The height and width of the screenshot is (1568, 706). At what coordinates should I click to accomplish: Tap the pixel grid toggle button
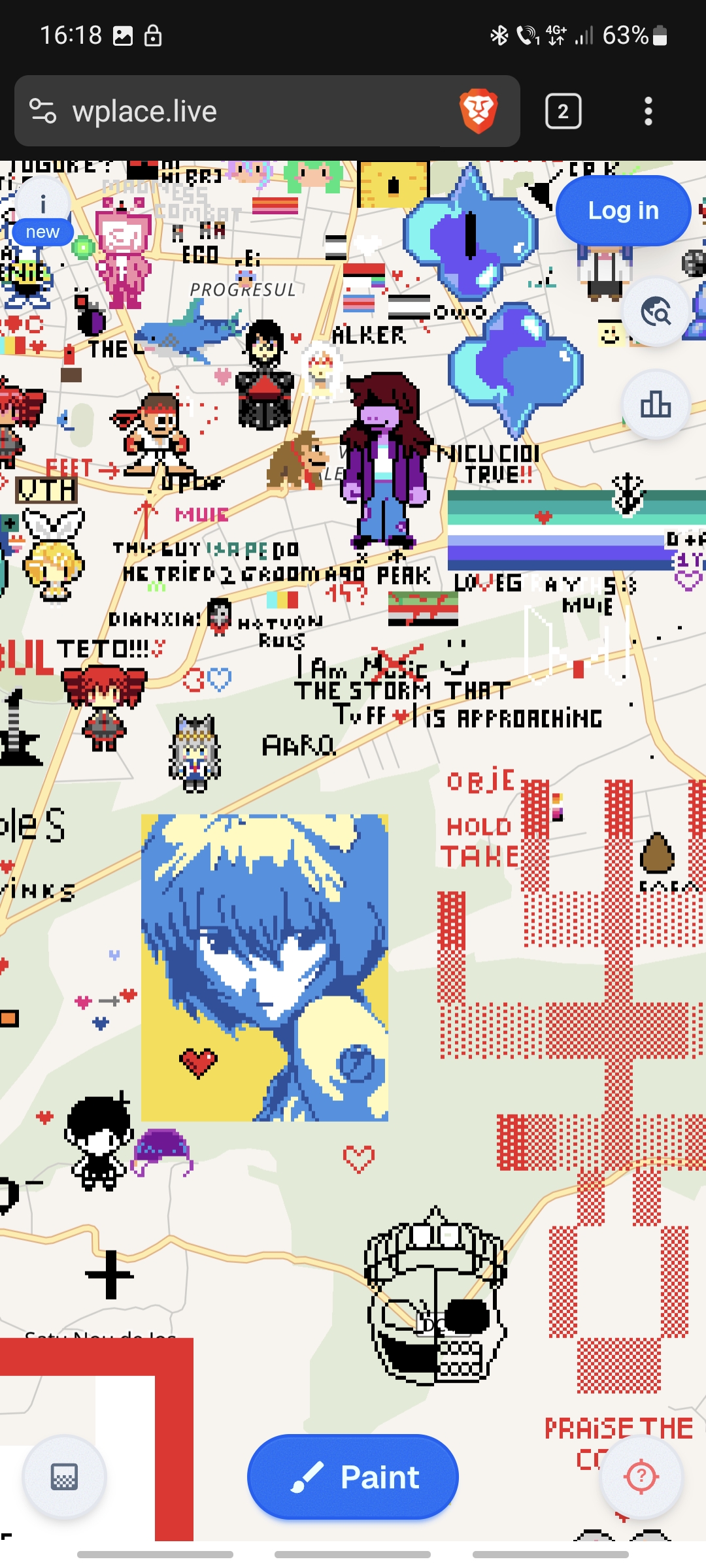tap(64, 1477)
